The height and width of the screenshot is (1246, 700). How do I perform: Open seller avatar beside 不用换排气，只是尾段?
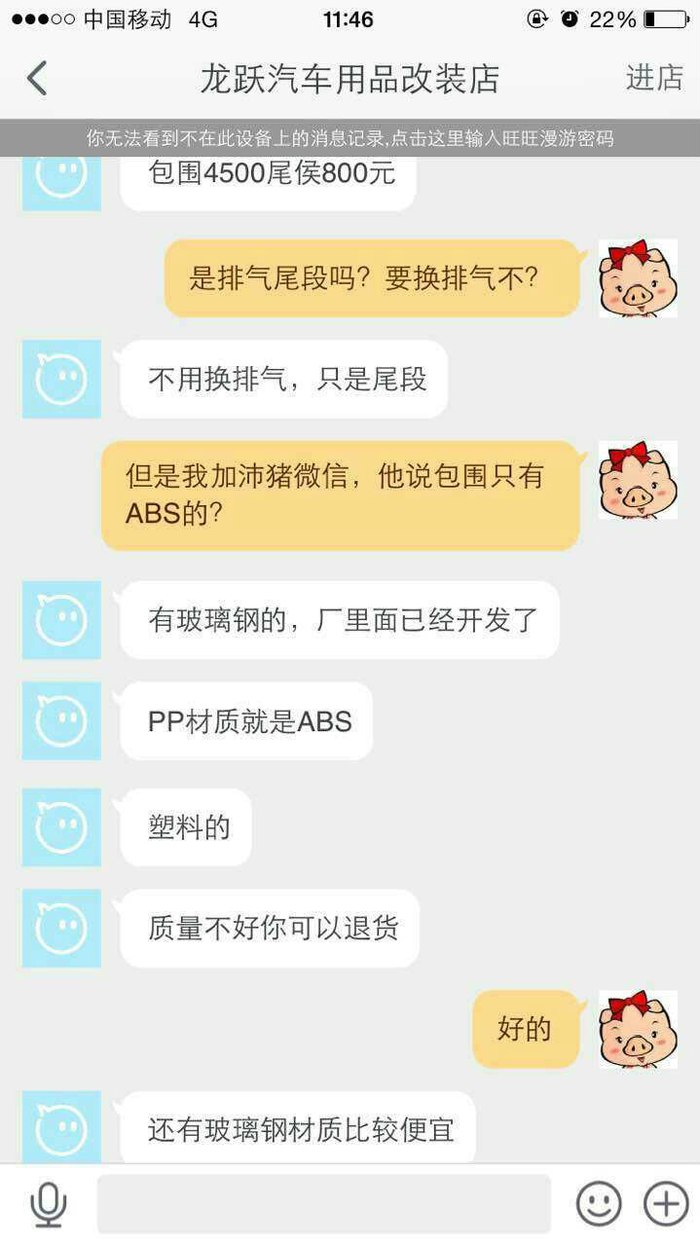click(61, 379)
